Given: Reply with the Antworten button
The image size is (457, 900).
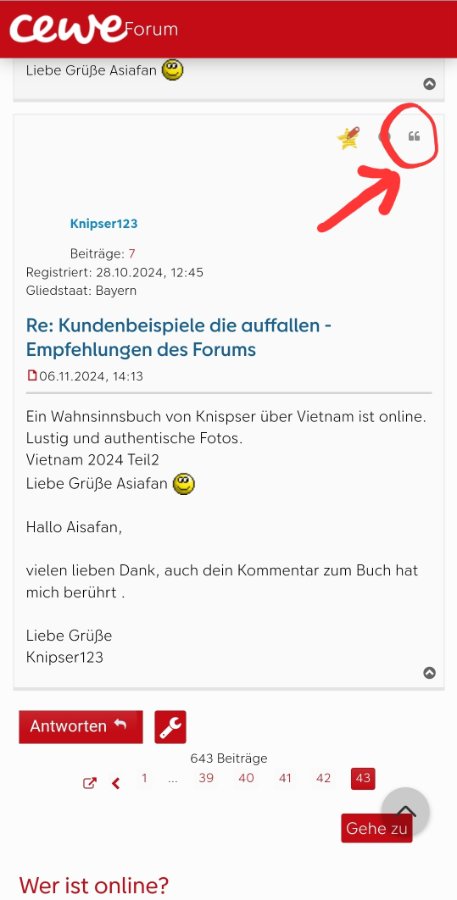Looking at the screenshot, I should 81,727.
